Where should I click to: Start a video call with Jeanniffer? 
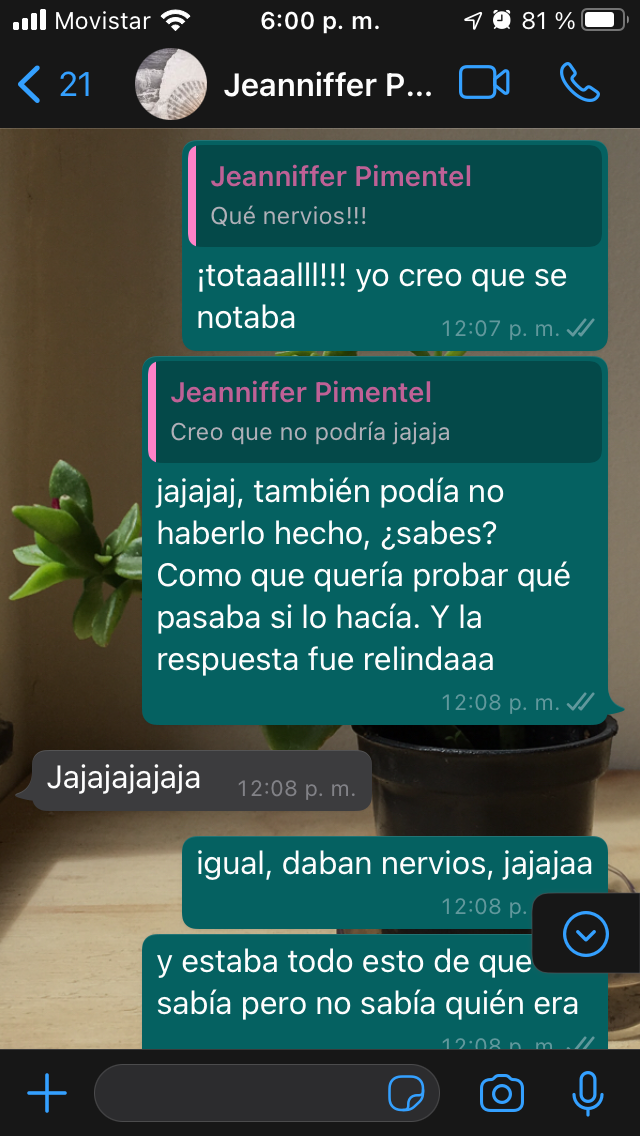(x=484, y=84)
